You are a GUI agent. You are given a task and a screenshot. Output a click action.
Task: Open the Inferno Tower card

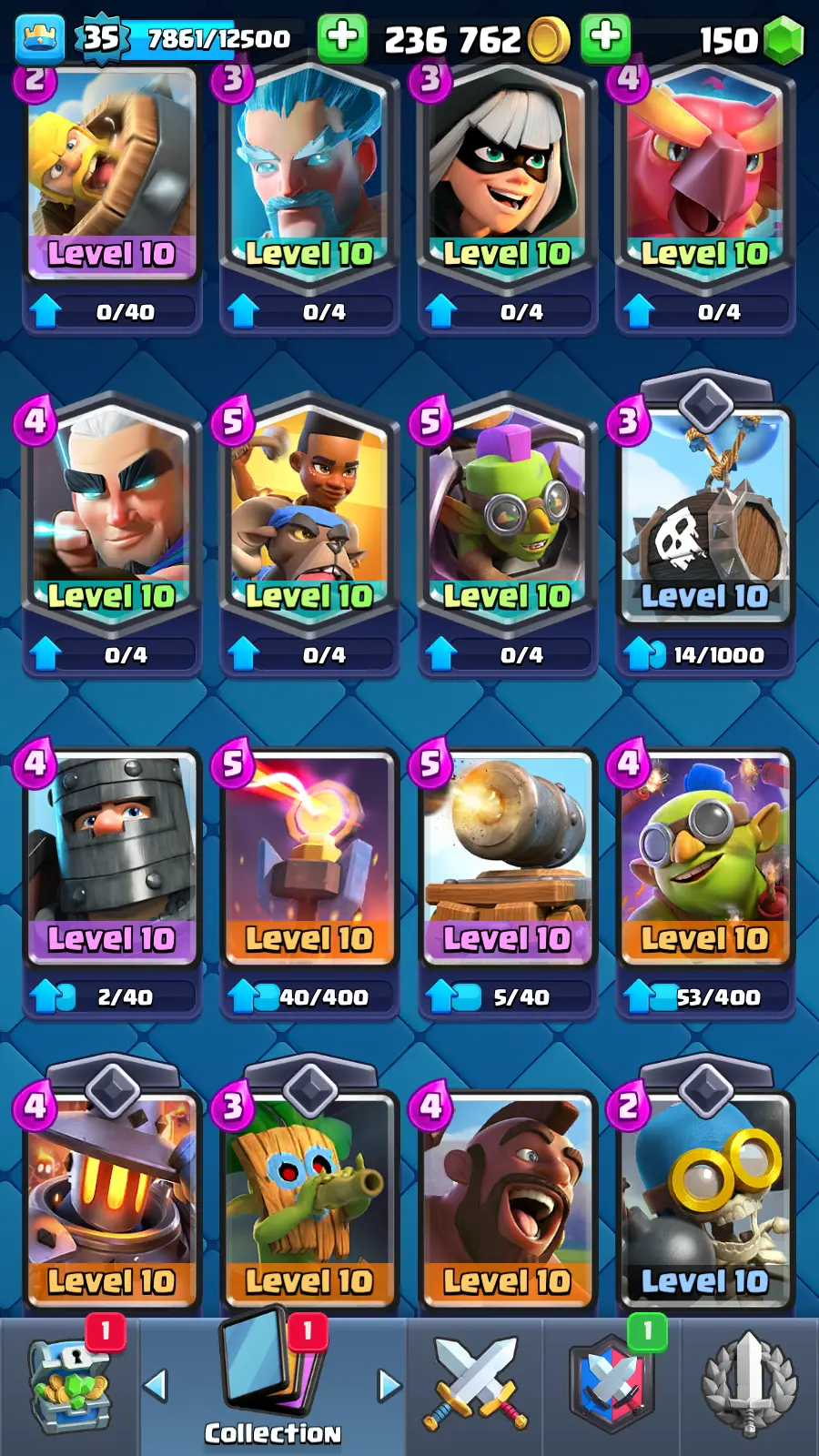pos(309,855)
